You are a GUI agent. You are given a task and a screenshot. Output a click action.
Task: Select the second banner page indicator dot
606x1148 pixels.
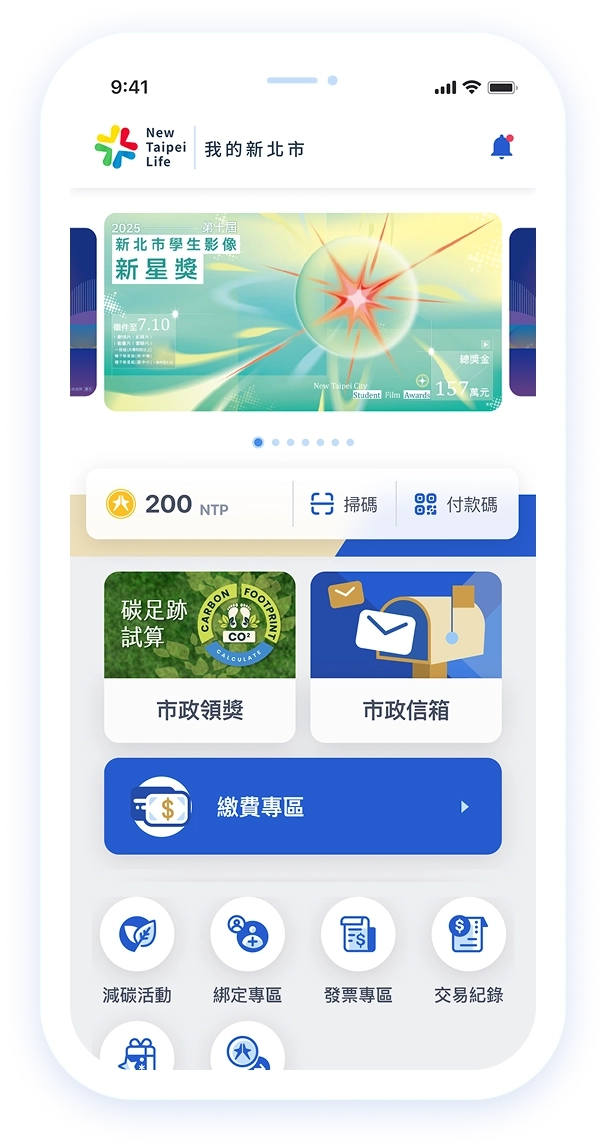[275, 441]
